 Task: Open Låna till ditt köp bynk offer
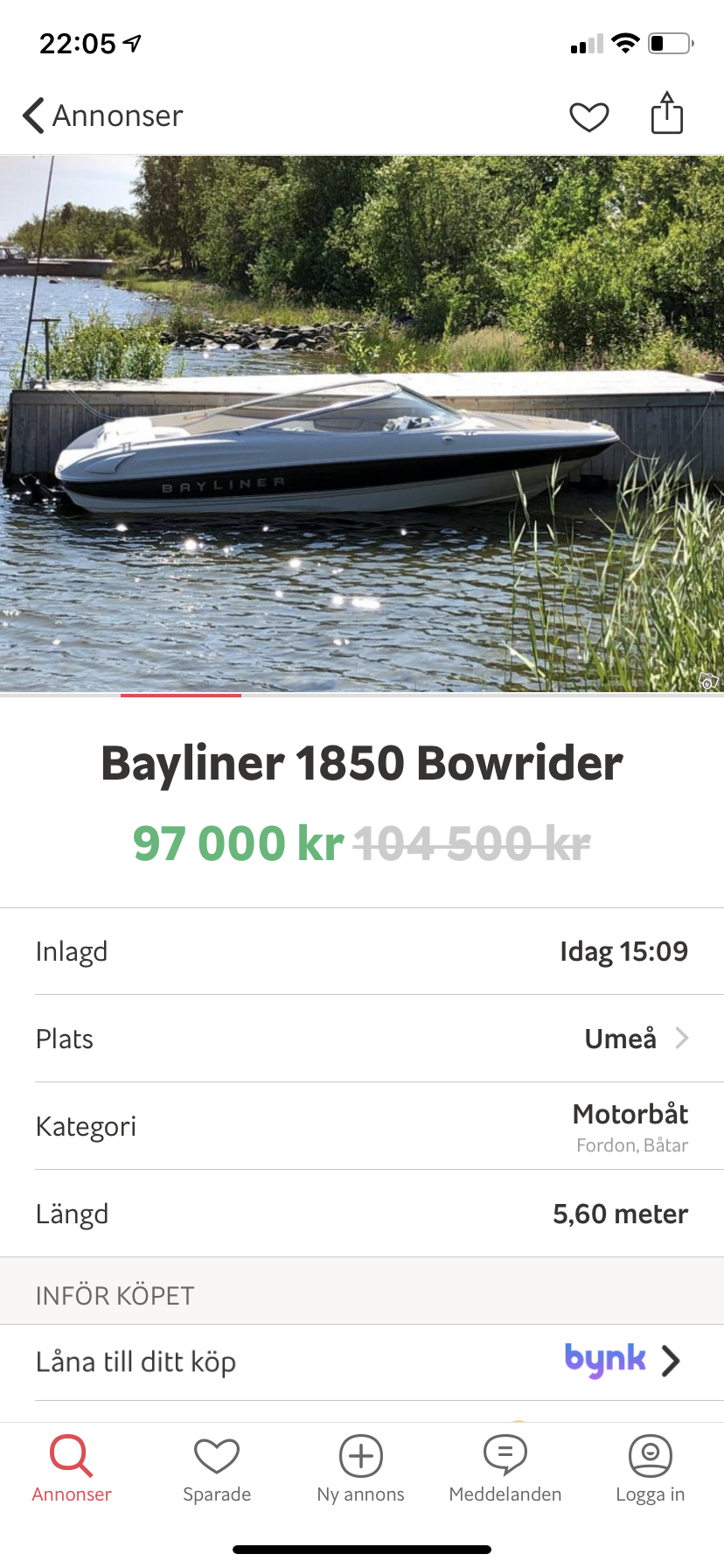[362, 1361]
